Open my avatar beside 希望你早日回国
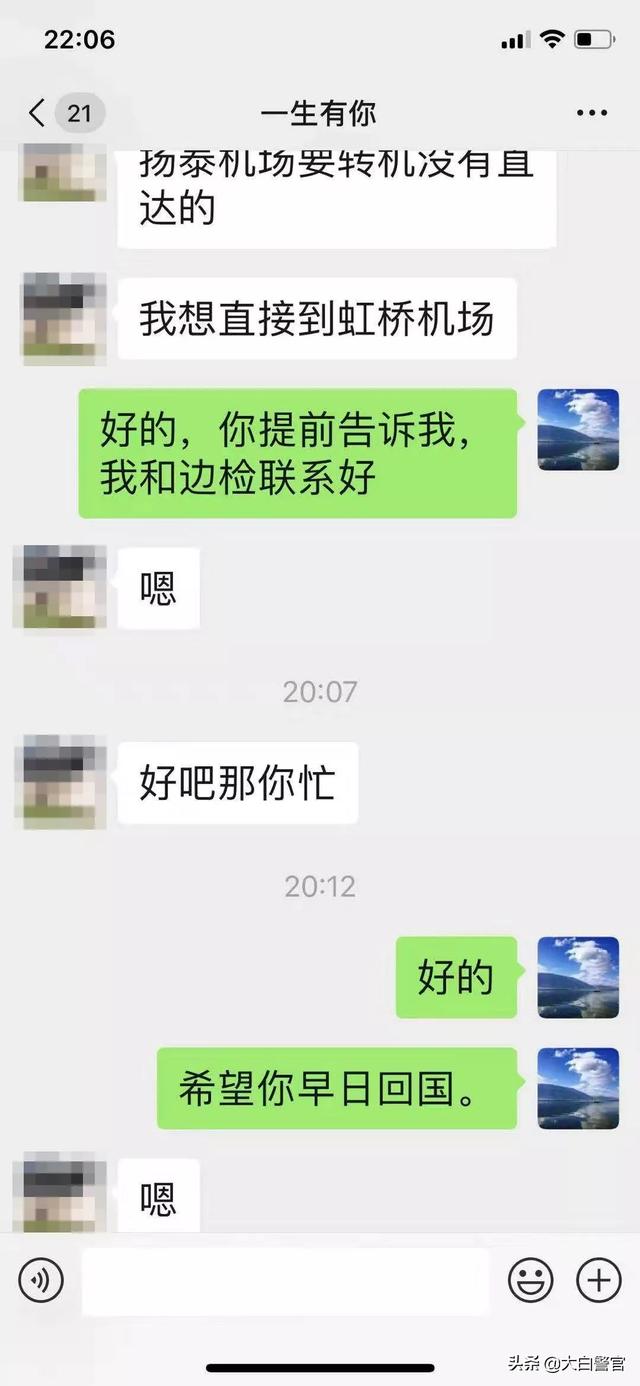640x1386 pixels. 578,1089
